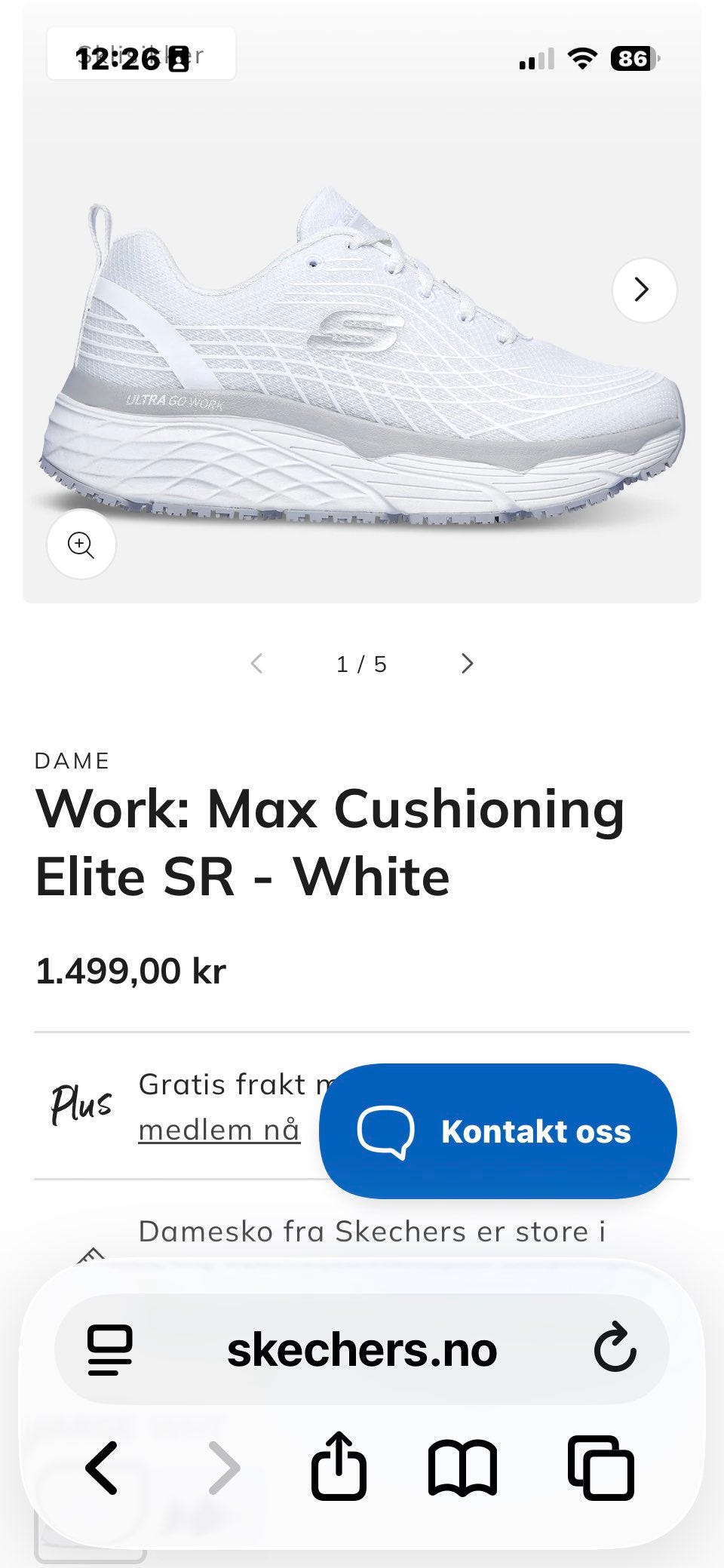
Task: Zoom into the product photo
Action: (81, 544)
